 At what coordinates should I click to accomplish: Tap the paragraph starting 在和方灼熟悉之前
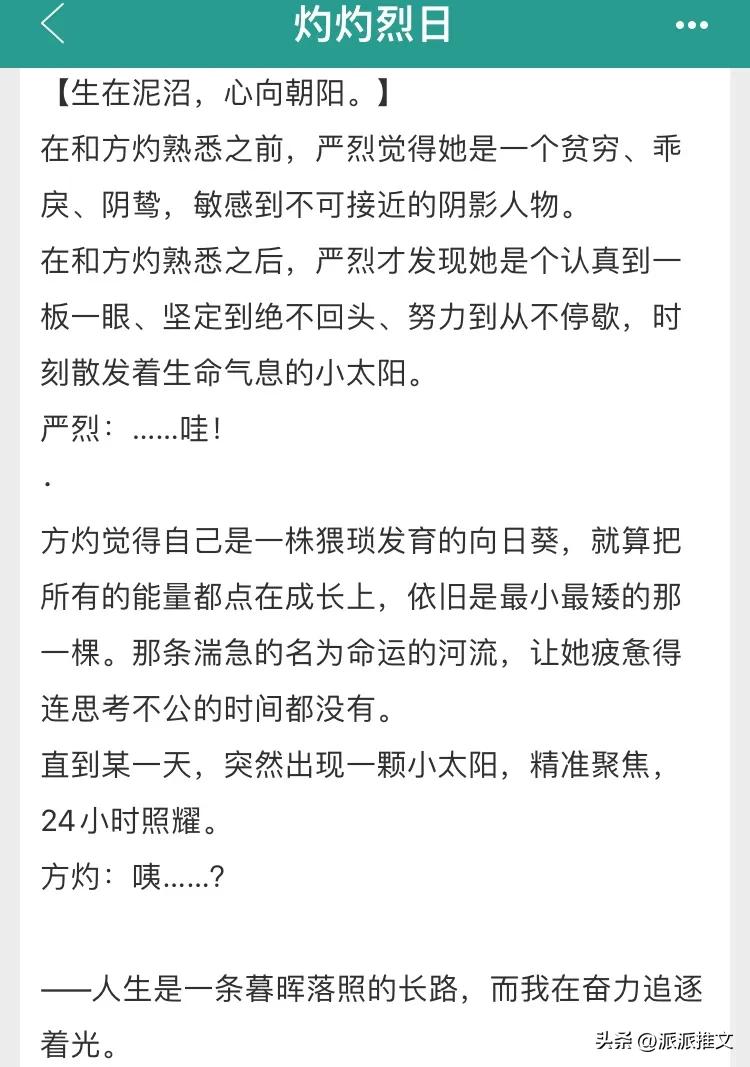click(360, 178)
